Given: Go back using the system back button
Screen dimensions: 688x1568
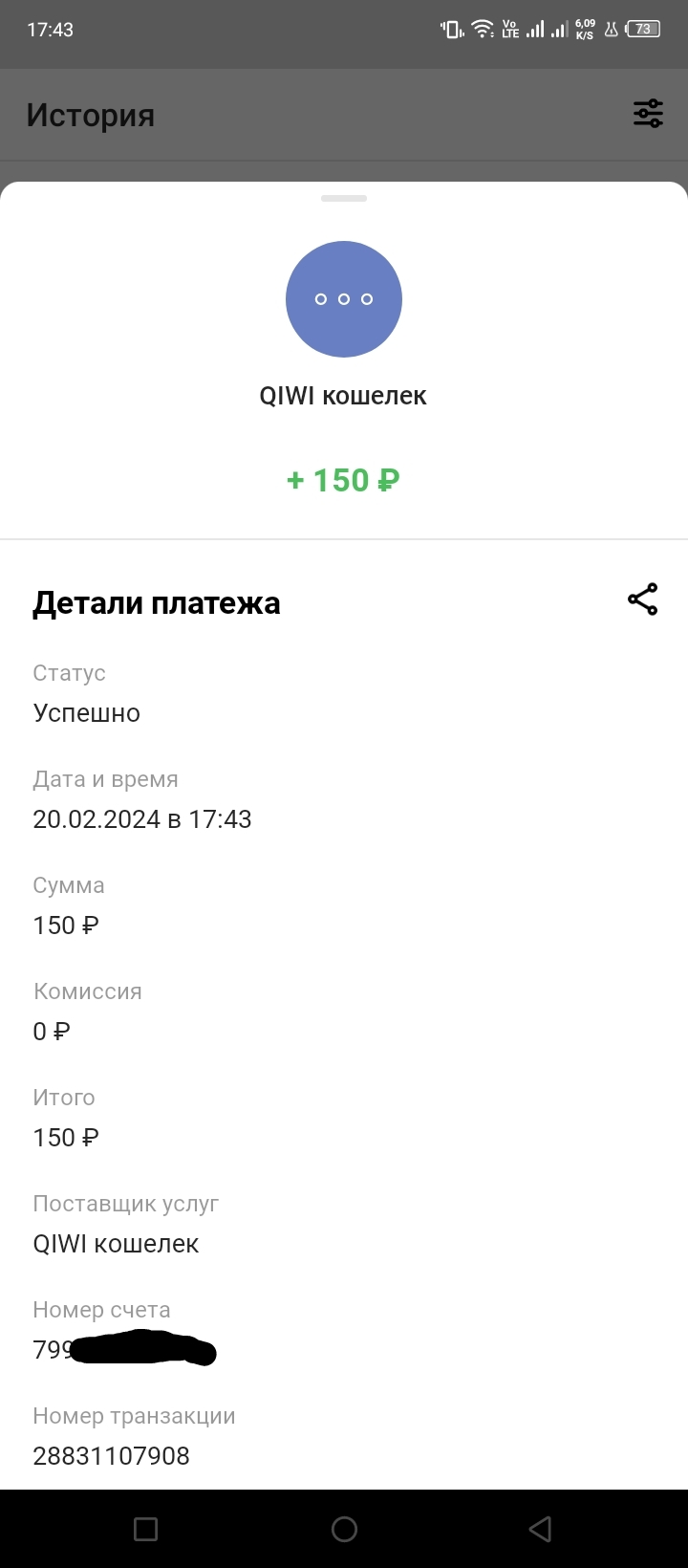Looking at the screenshot, I should tap(540, 1529).
